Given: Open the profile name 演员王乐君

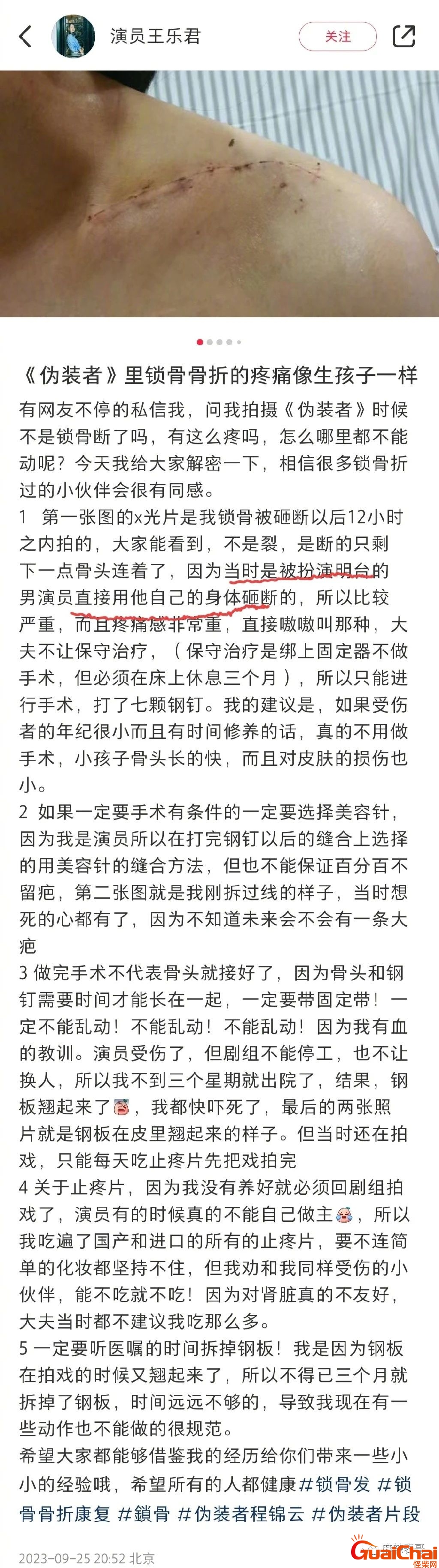Looking at the screenshot, I should [x=155, y=36].
